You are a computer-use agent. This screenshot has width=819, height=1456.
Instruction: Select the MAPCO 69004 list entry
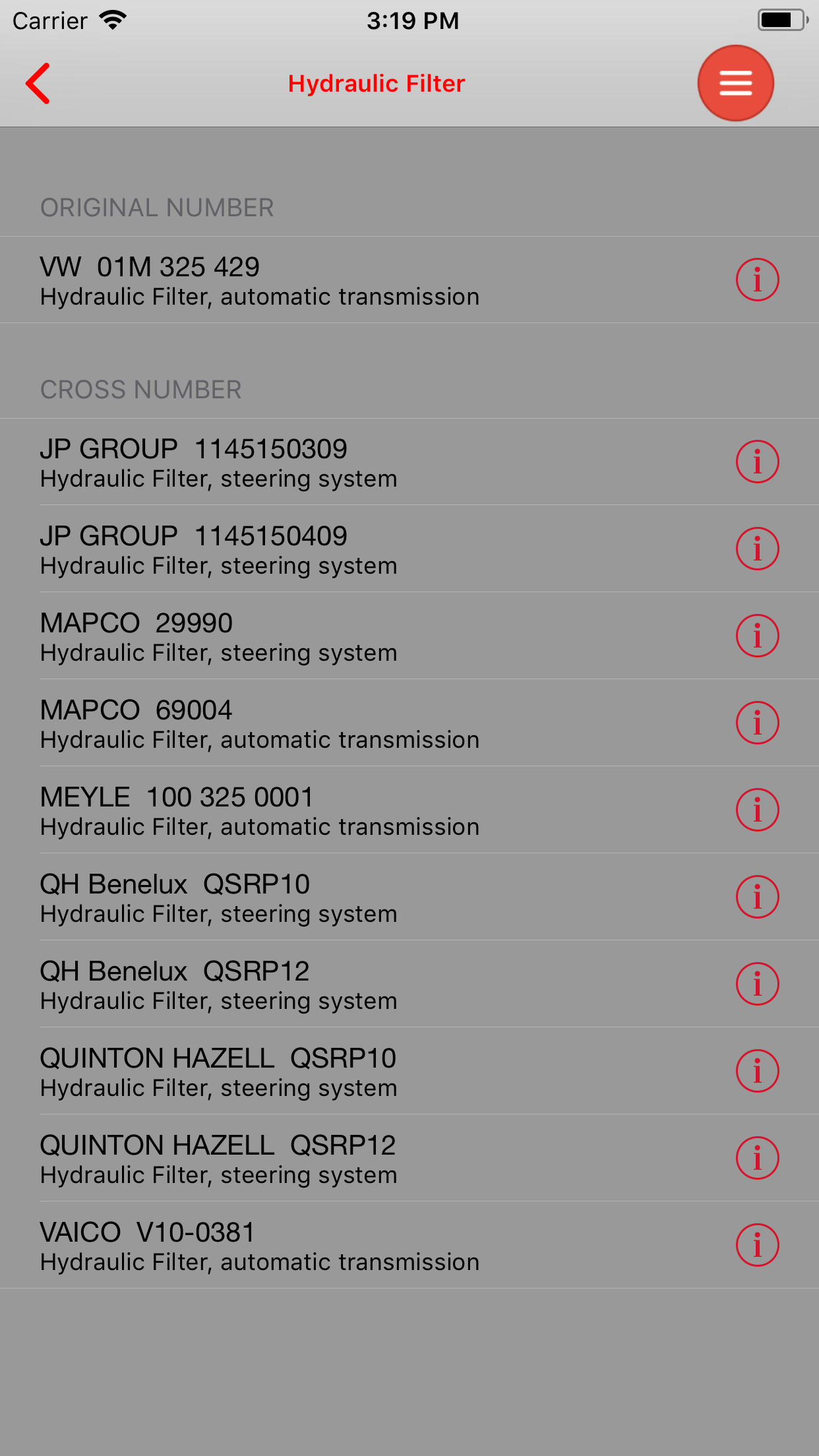330,722
